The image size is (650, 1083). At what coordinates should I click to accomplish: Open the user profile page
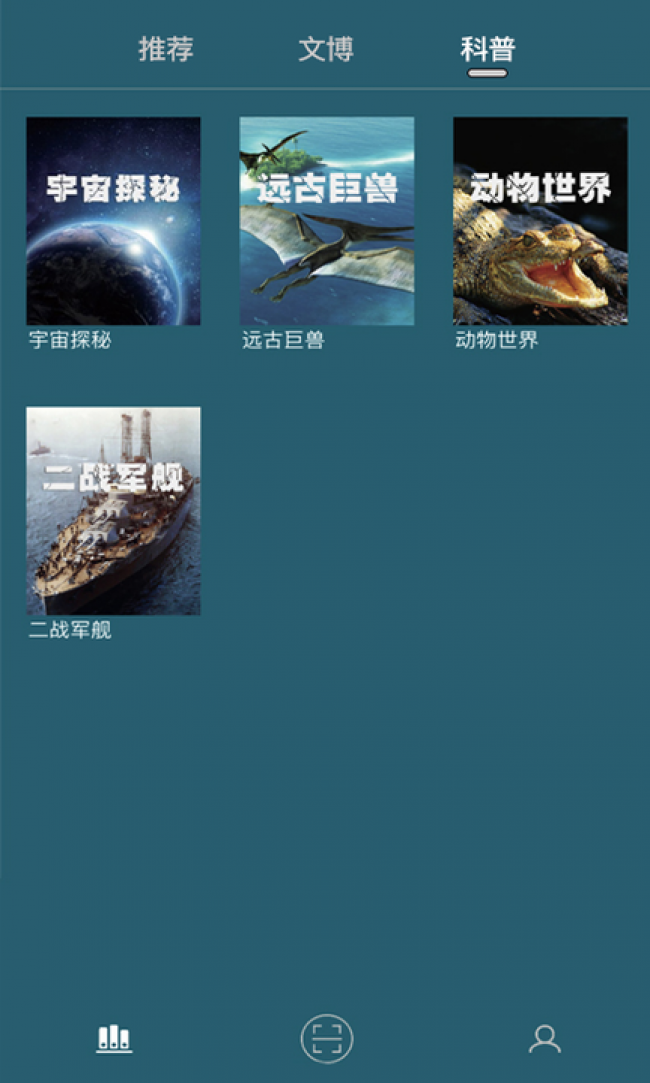(x=545, y=1038)
